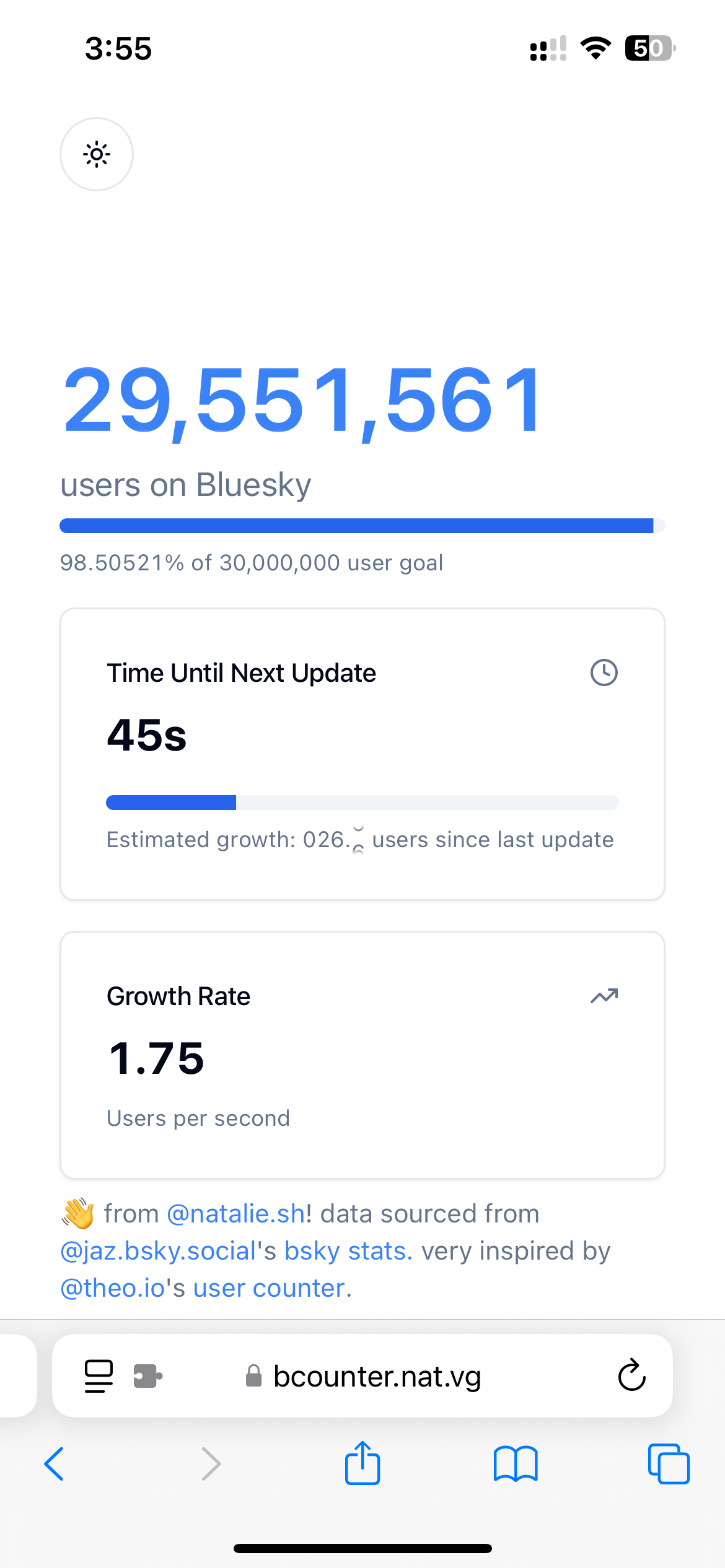This screenshot has width=725, height=1568.
Task: Go back to the previous page
Action: 55,1464
